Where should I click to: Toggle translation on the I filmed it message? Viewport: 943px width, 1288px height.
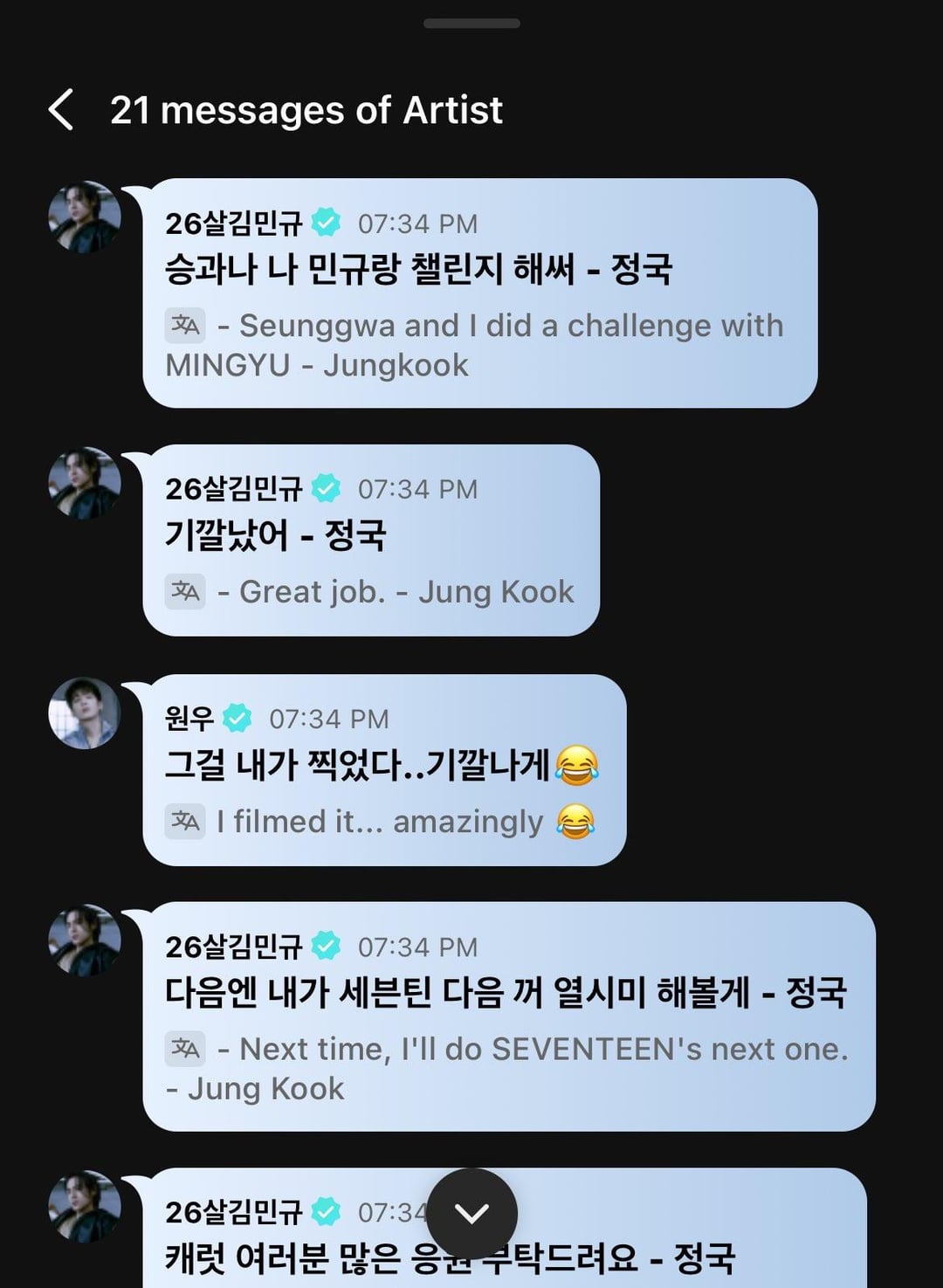[185, 821]
